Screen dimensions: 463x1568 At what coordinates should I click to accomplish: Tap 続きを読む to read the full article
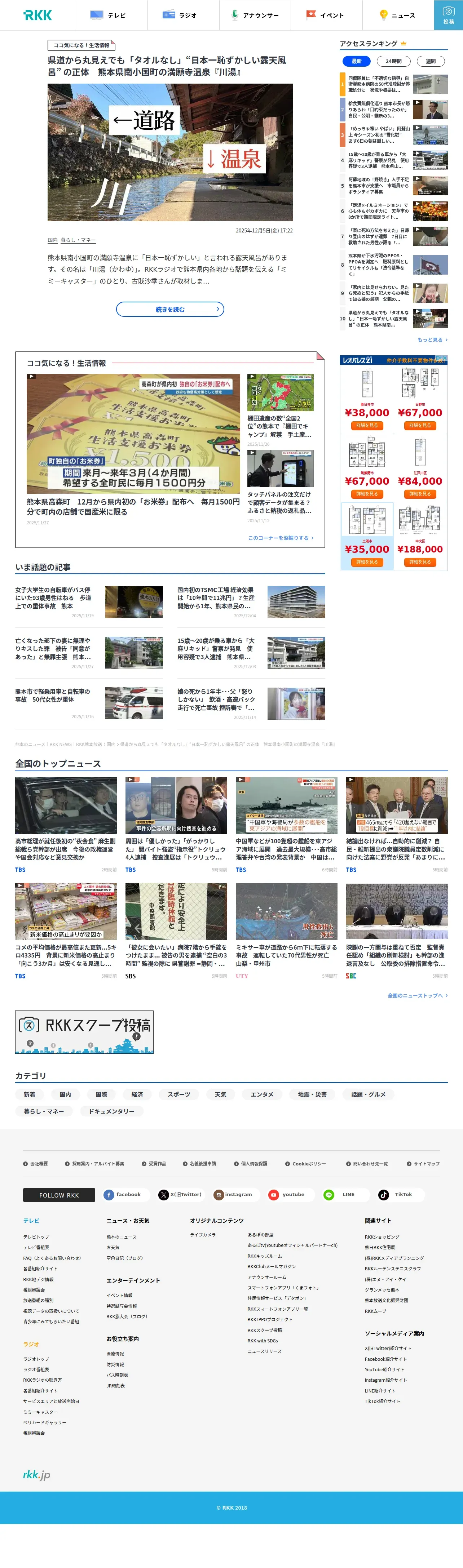pyautogui.click(x=170, y=309)
